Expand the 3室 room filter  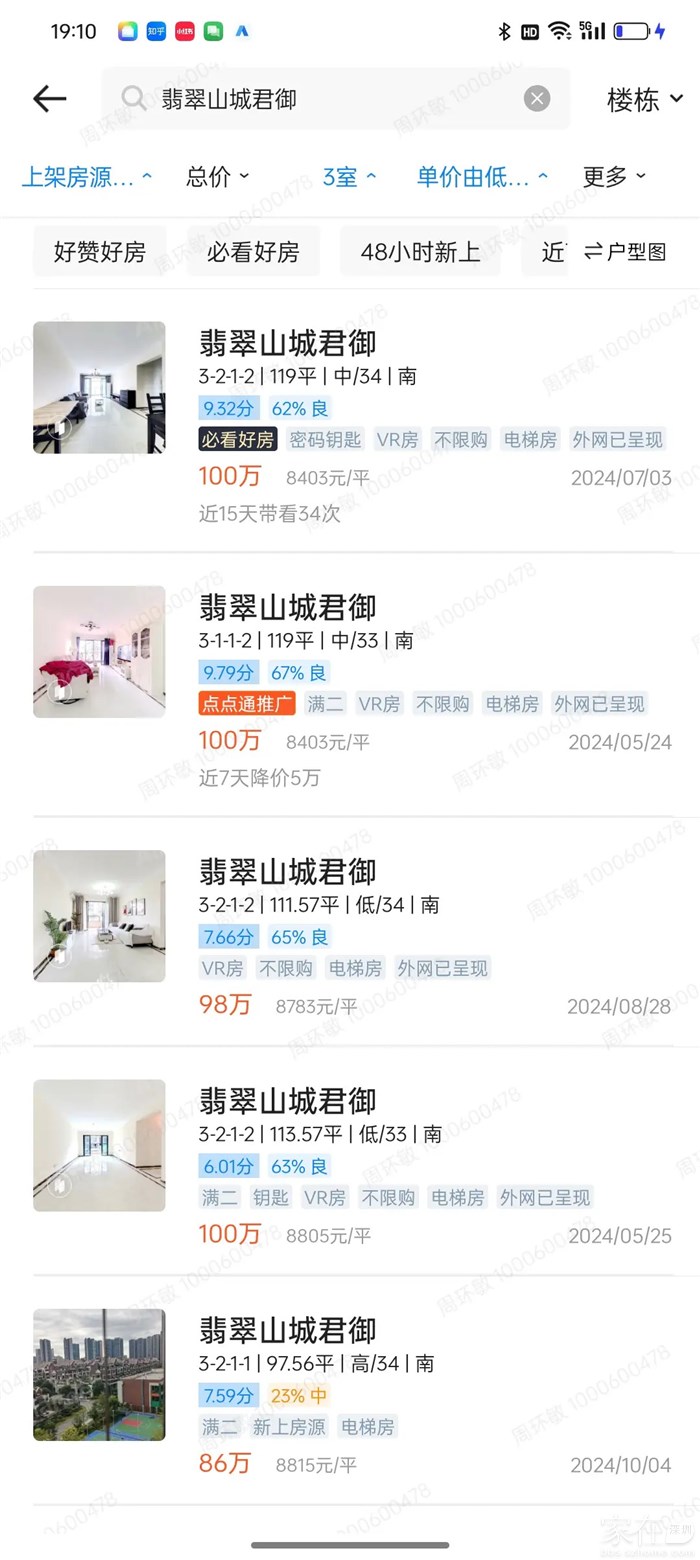click(349, 177)
